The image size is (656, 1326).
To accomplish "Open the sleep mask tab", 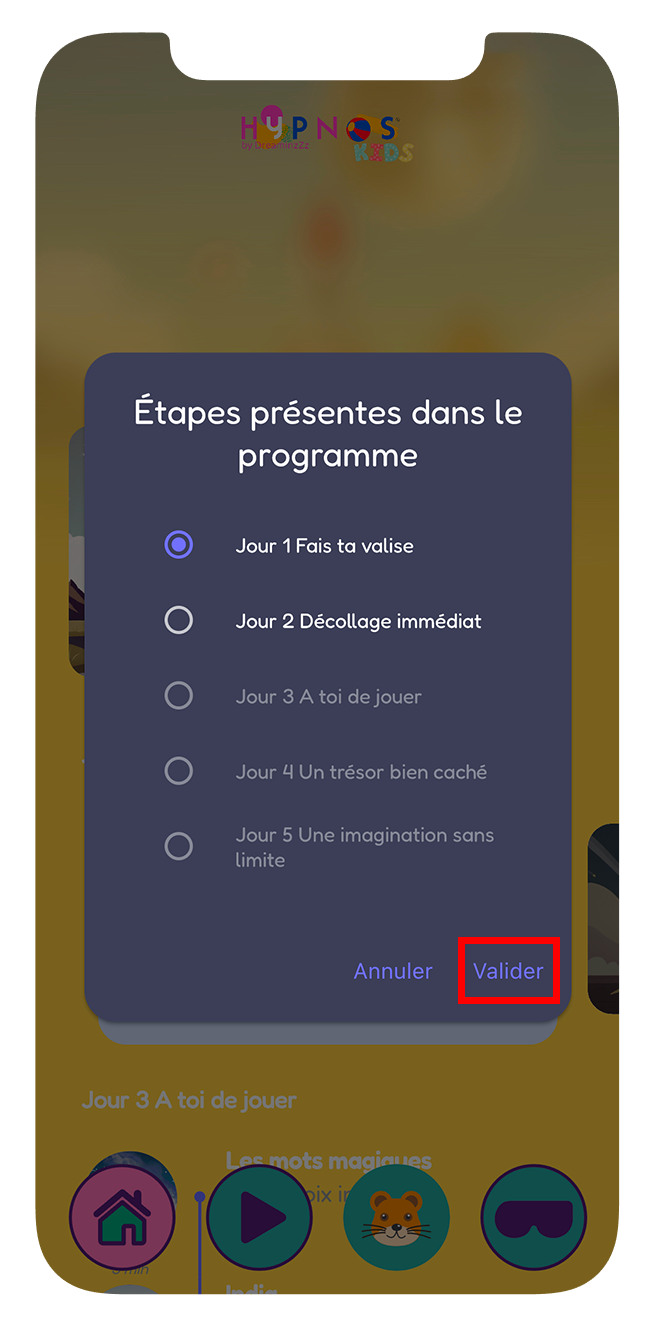I will pyautogui.click(x=534, y=1218).
